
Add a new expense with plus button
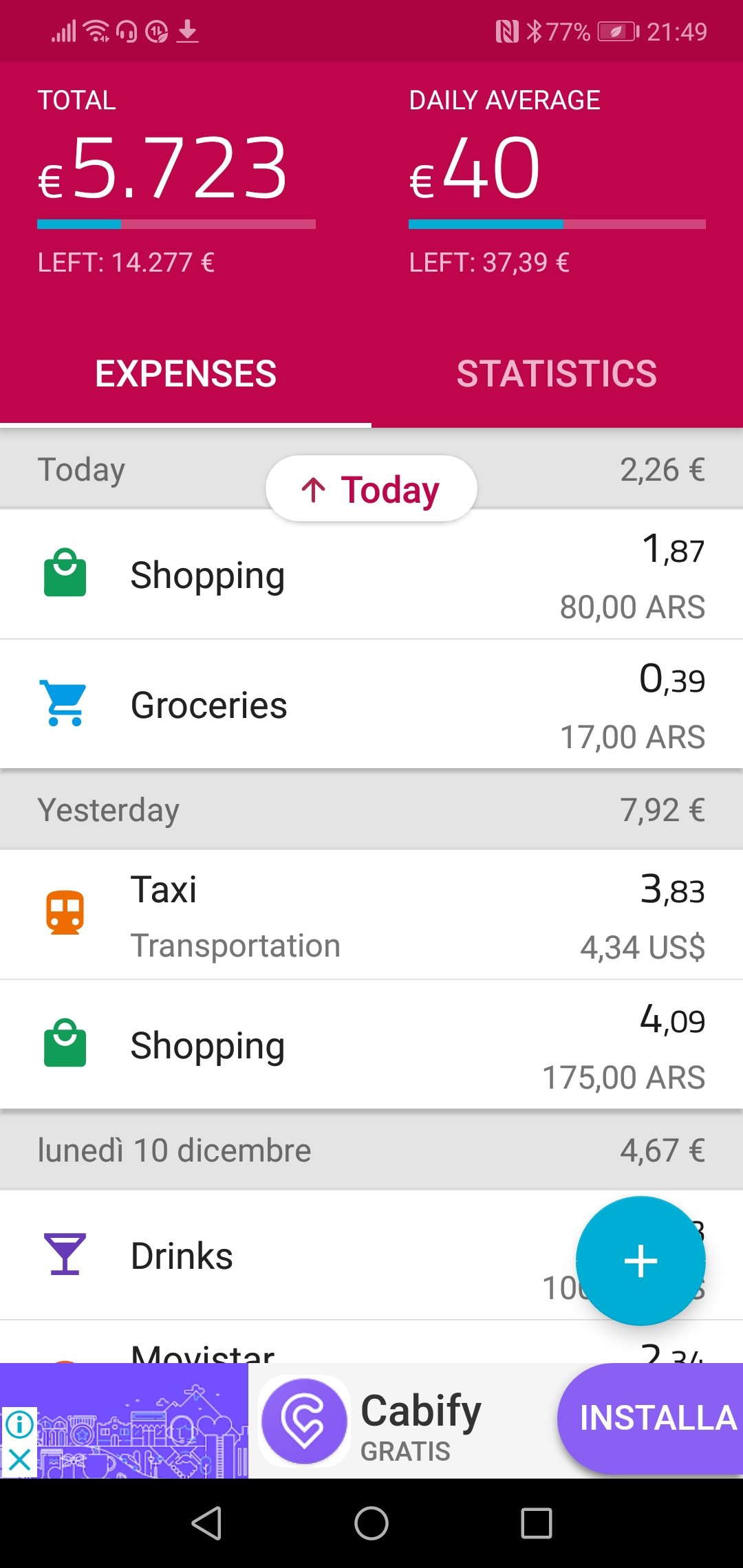tap(640, 1261)
